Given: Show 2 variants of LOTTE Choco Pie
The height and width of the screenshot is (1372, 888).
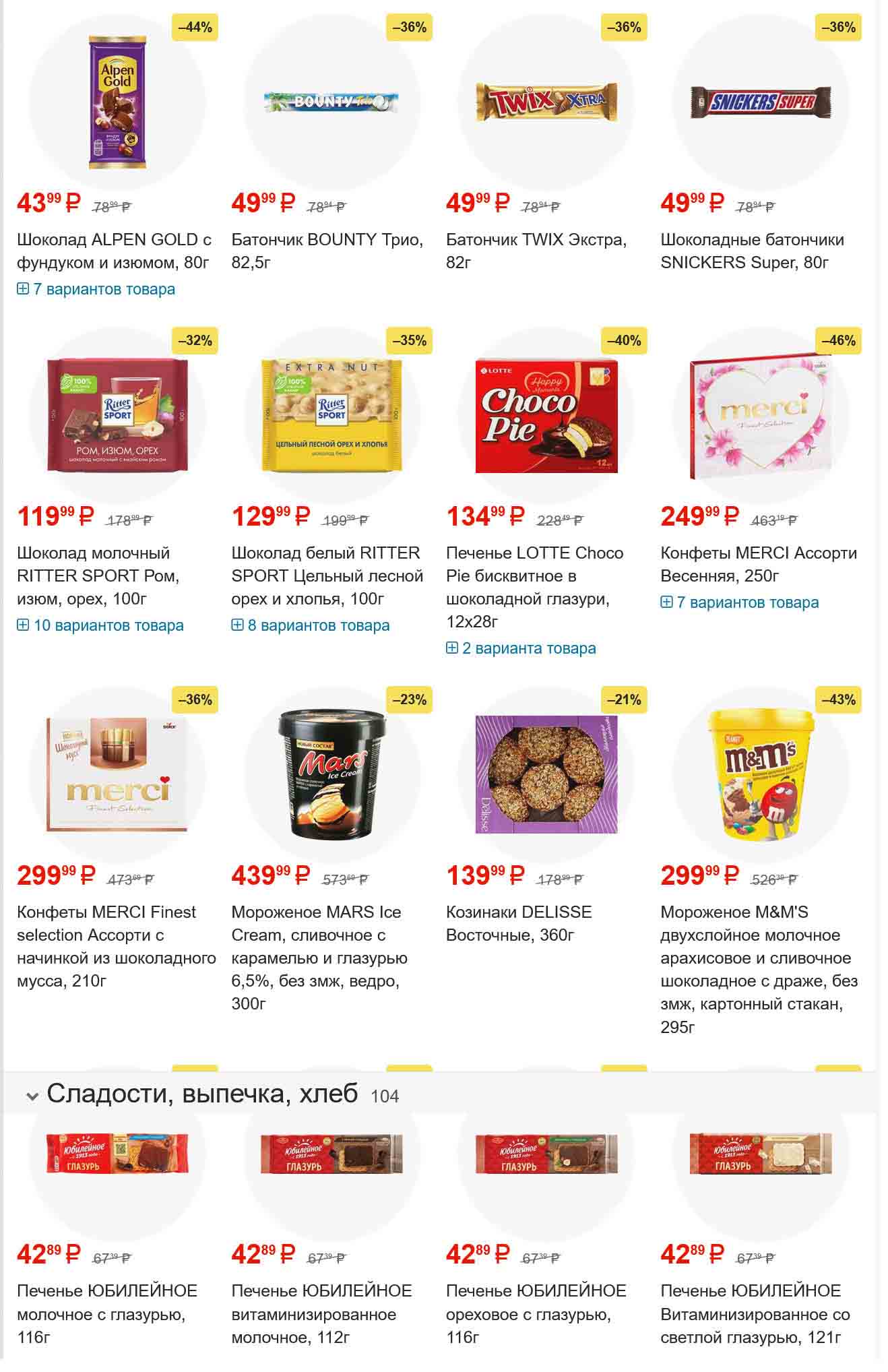Looking at the screenshot, I should 521,648.
